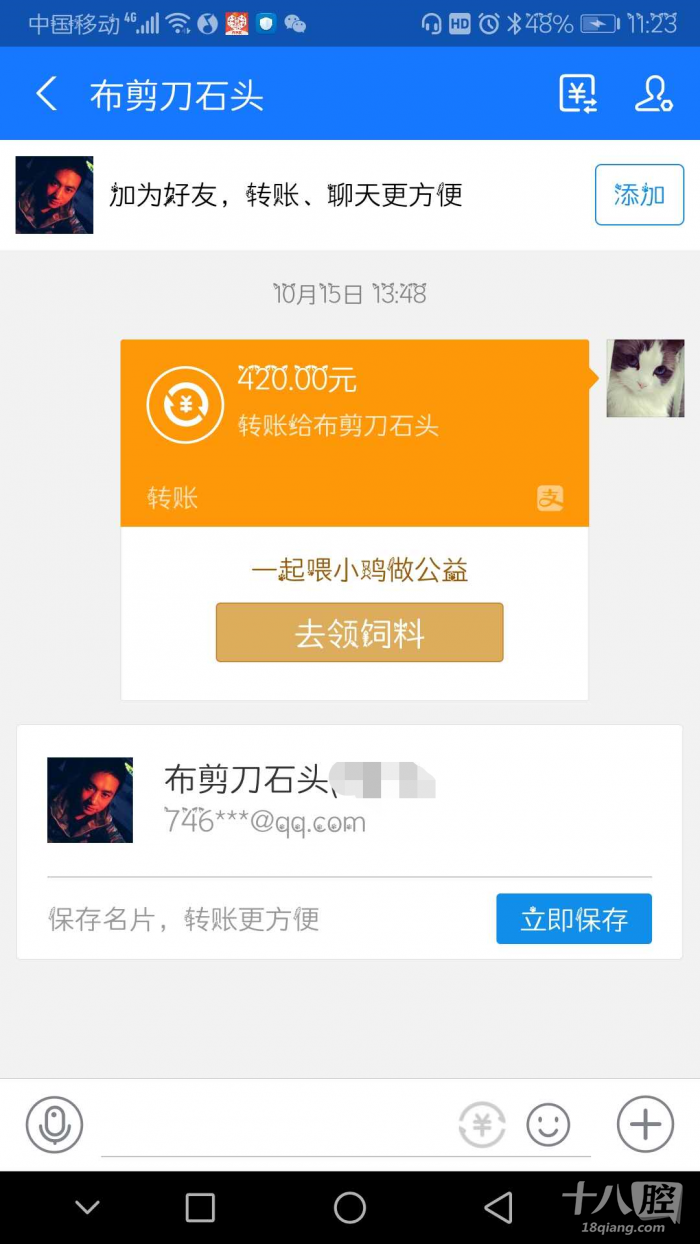Tap the system home button
Viewport: 700px width, 1244px height.
tap(350, 1207)
